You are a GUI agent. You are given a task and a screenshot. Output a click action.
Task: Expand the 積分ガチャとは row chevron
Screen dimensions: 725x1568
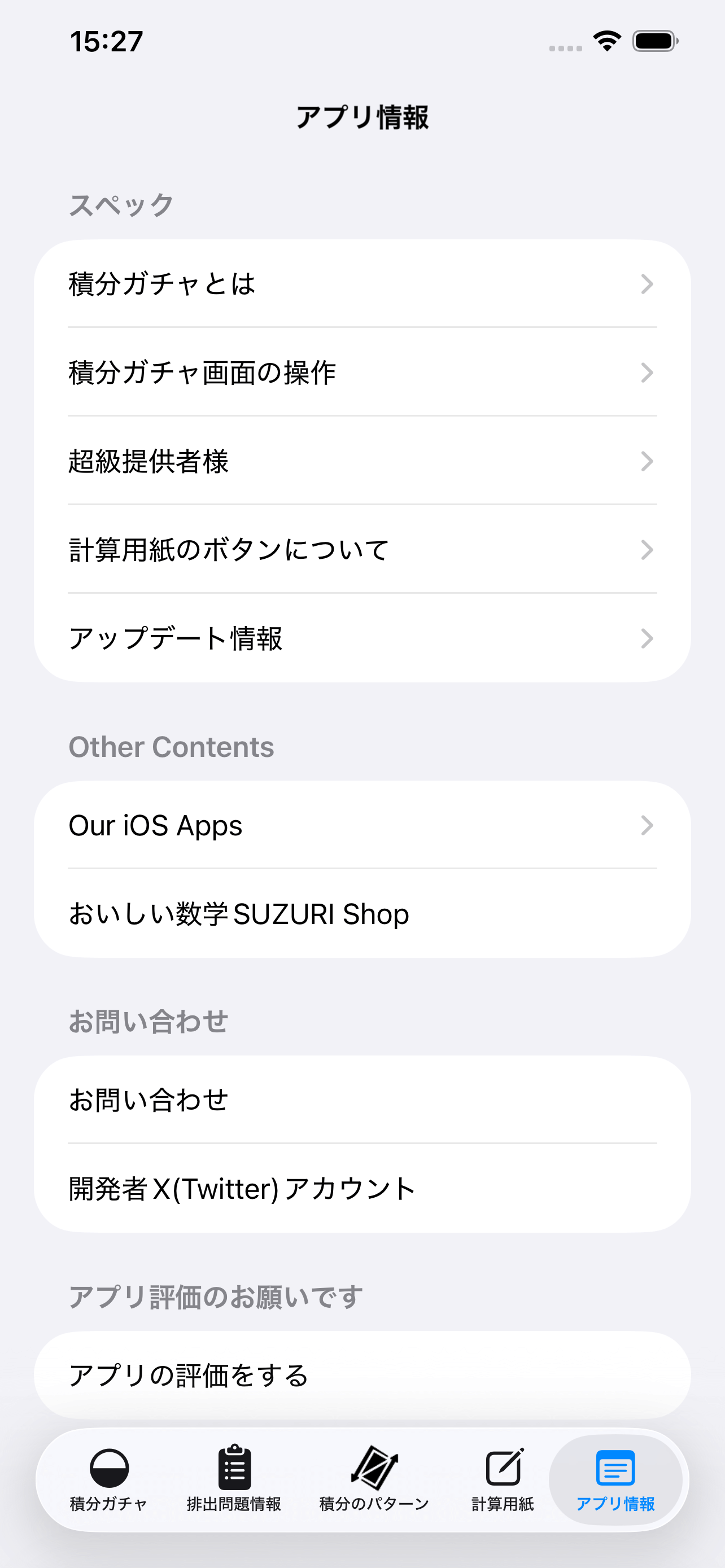pyautogui.click(x=647, y=284)
